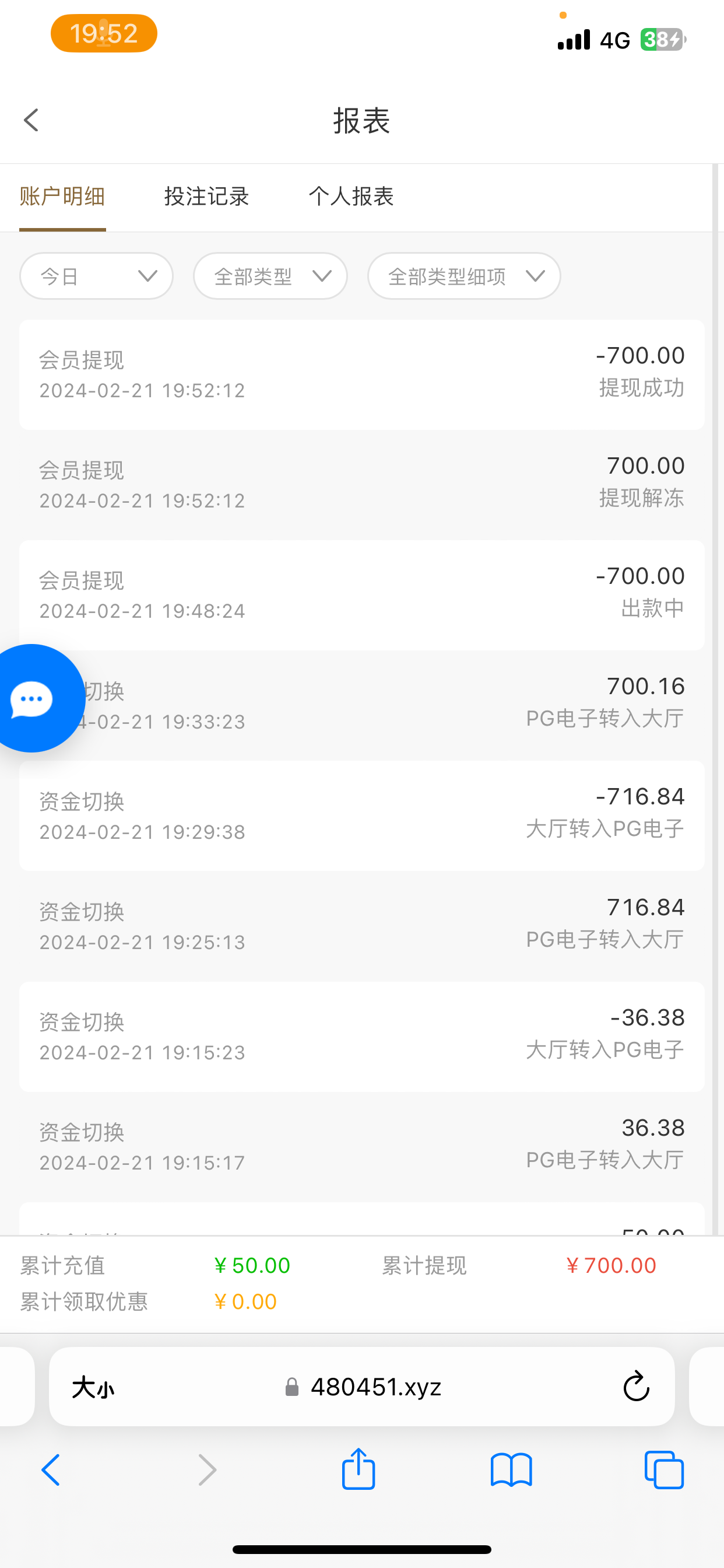Share this page from Safari toolbar
The width and height of the screenshot is (724, 1568).
point(359,1469)
